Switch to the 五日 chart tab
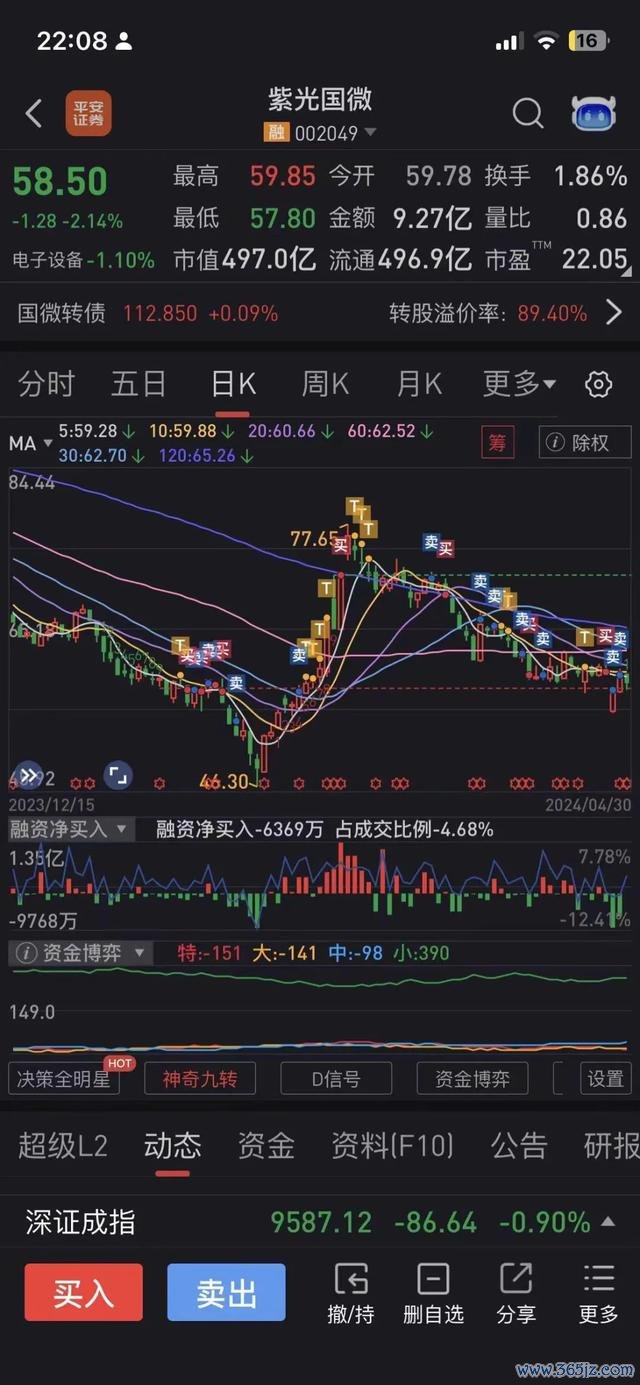 139,383
